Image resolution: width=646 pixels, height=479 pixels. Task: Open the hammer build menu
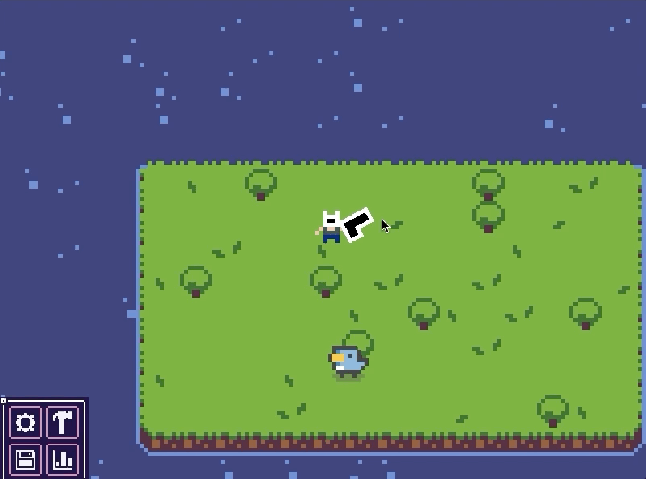pos(63,423)
